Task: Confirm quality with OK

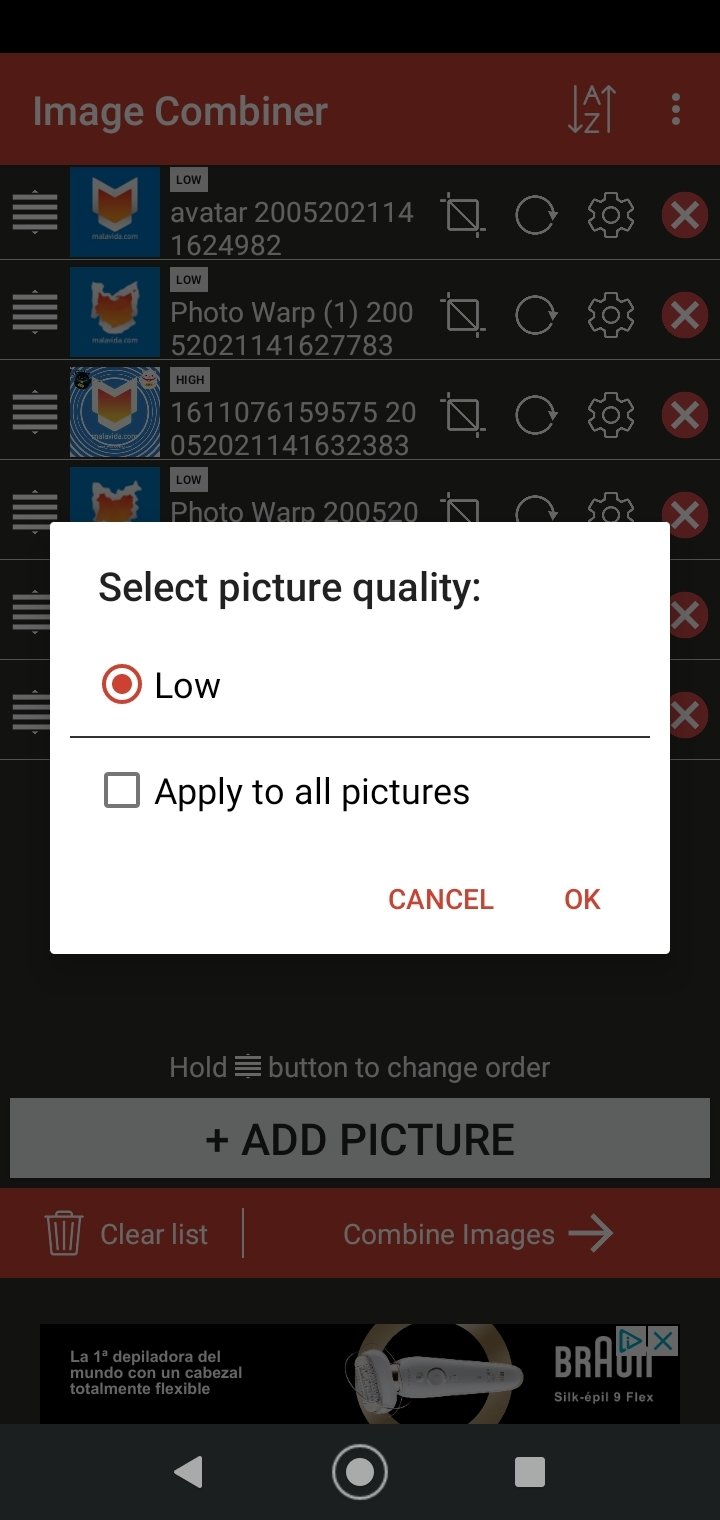Action: click(582, 899)
